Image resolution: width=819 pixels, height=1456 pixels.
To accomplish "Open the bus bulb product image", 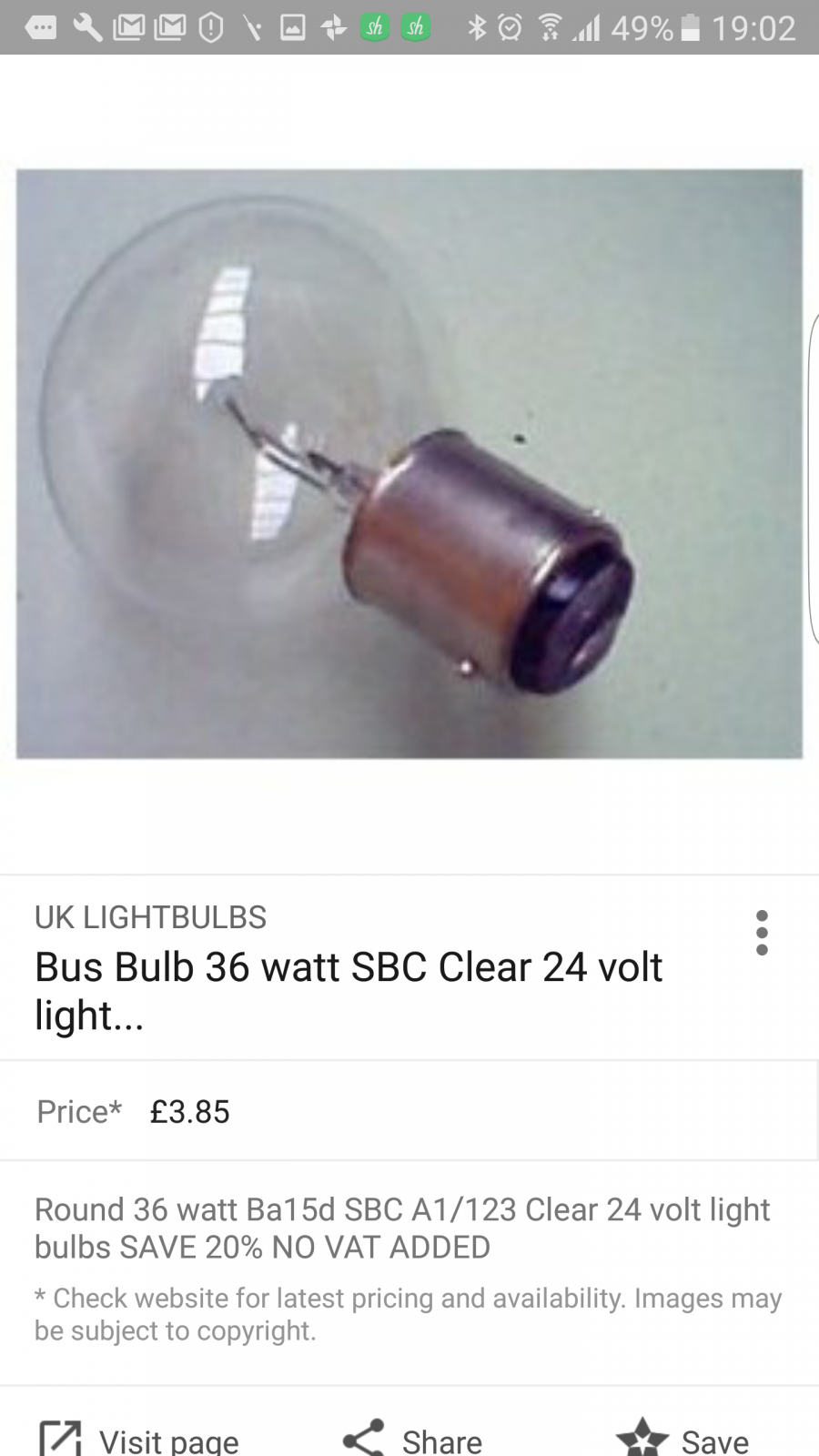I will point(409,464).
